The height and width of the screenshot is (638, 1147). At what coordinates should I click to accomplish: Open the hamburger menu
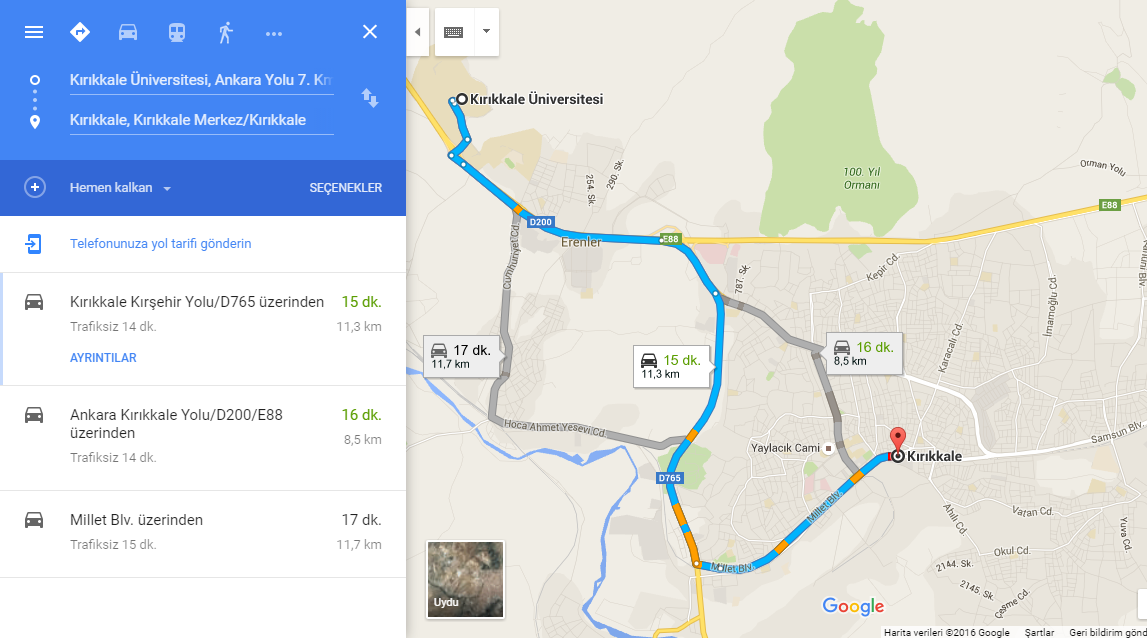point(34,32)
